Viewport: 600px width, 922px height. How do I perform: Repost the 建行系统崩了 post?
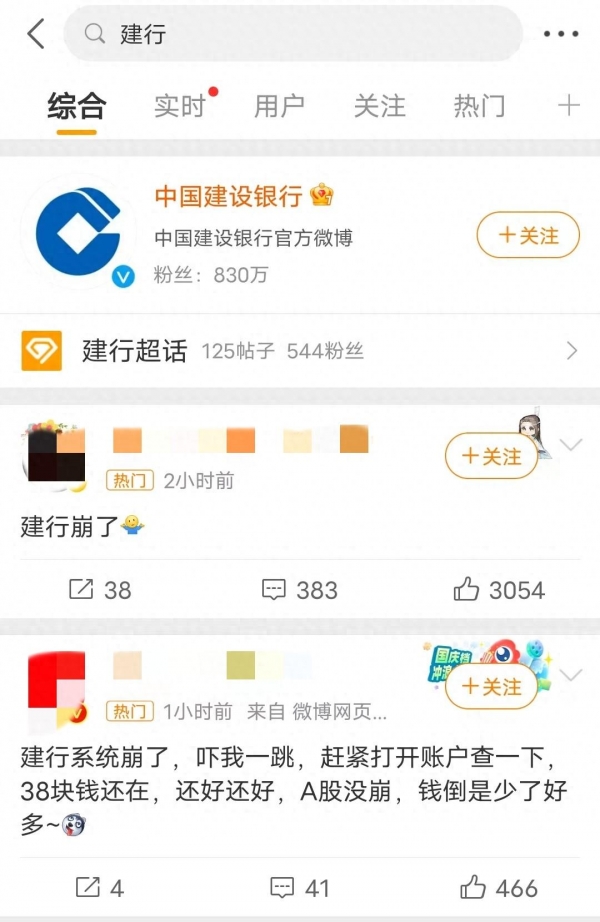100,887
